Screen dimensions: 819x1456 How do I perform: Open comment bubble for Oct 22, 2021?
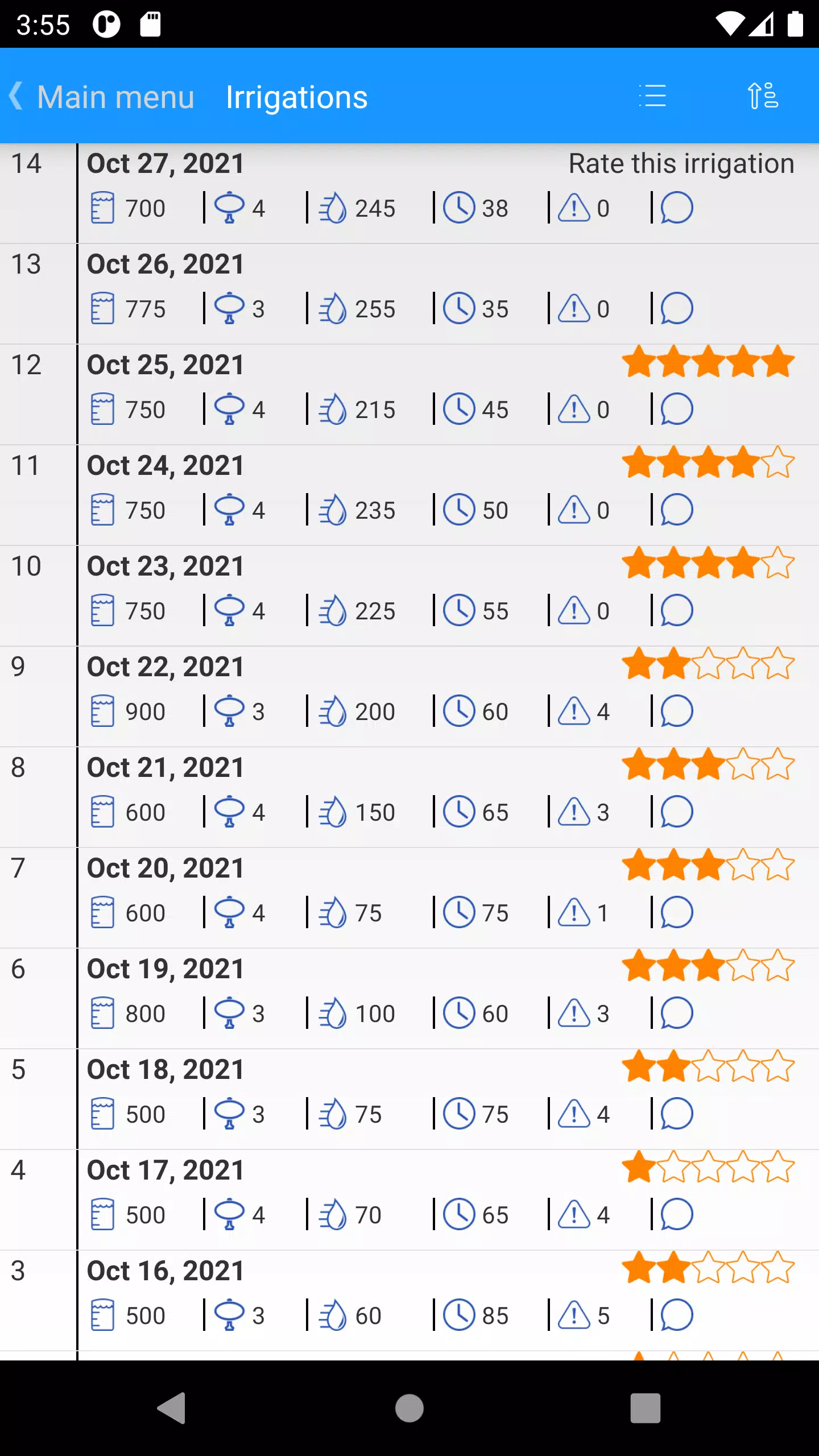[677, 712]
